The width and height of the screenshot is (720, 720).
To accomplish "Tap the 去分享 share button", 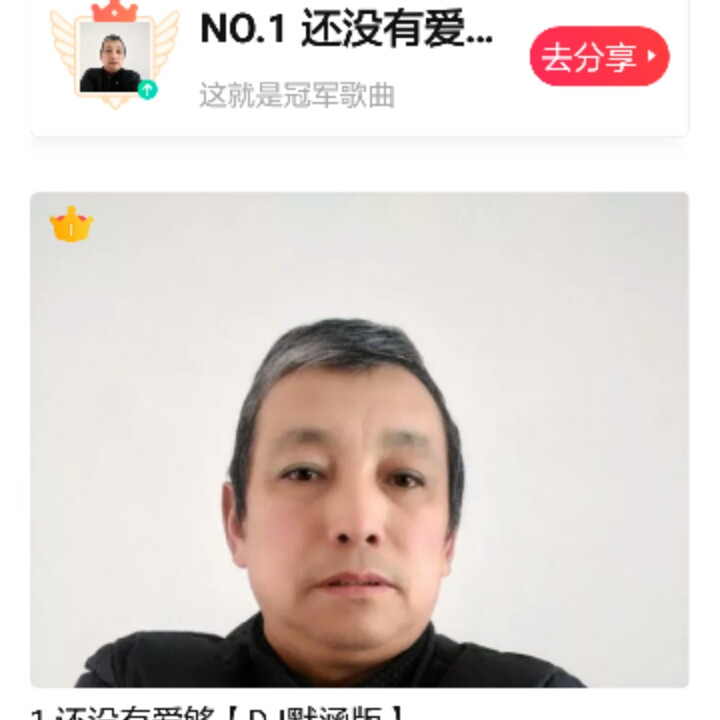I will 598,57.
